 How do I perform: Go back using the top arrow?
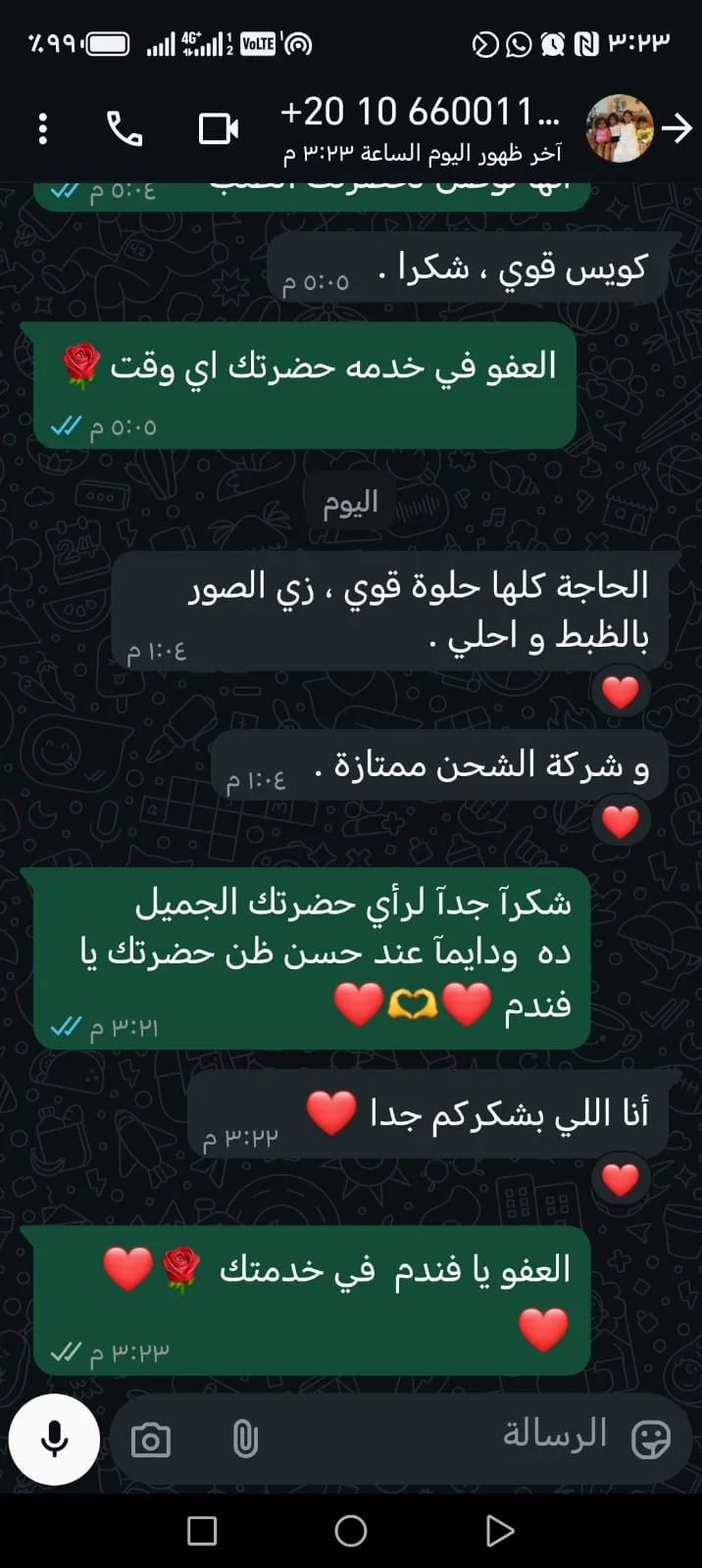tap(677, 128)
